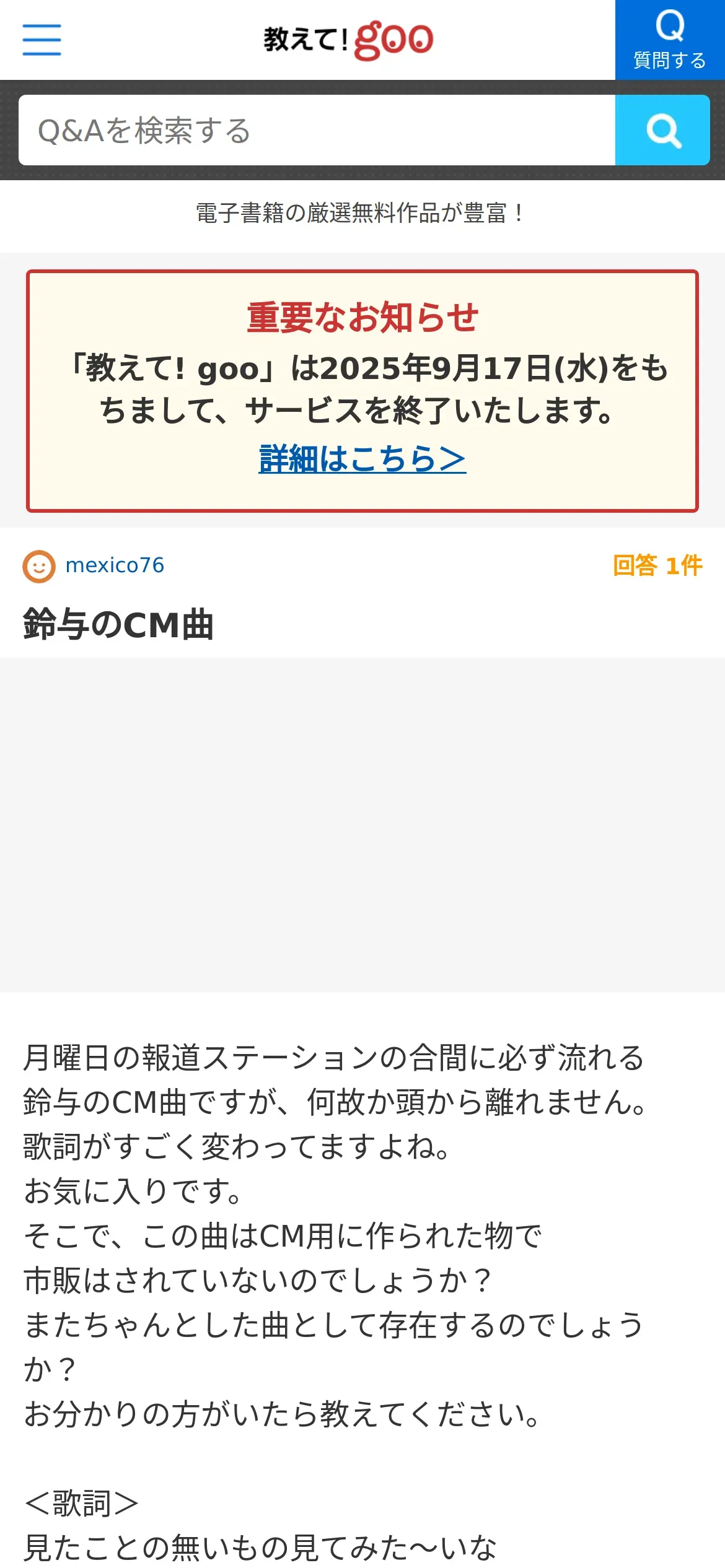Open the hamburger menu
725x1568 pixels.
tap(42, 40)
